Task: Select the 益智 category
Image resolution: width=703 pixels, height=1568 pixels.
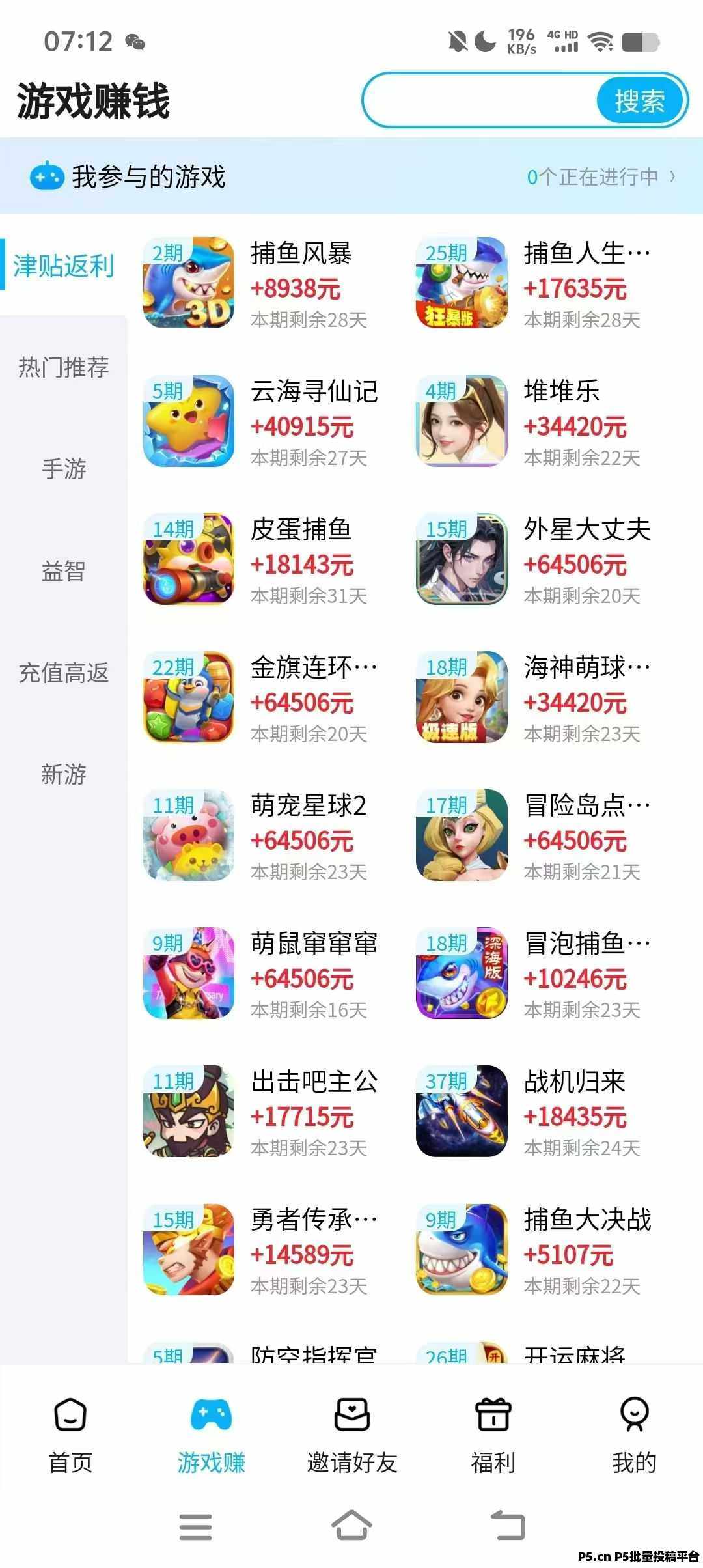Action: (x=63, y=571)
